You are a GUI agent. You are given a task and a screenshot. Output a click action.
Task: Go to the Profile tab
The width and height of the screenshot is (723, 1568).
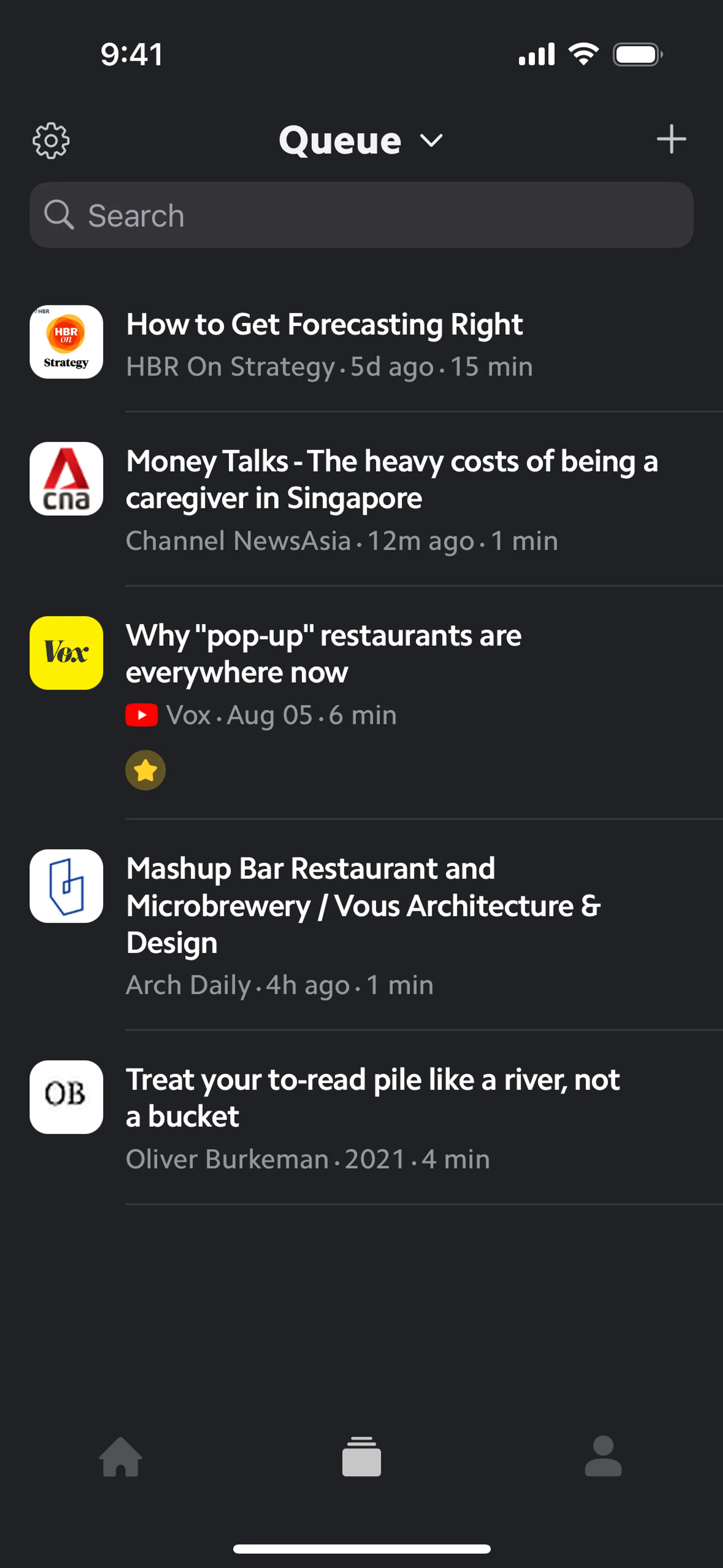tap(603, 1456)
